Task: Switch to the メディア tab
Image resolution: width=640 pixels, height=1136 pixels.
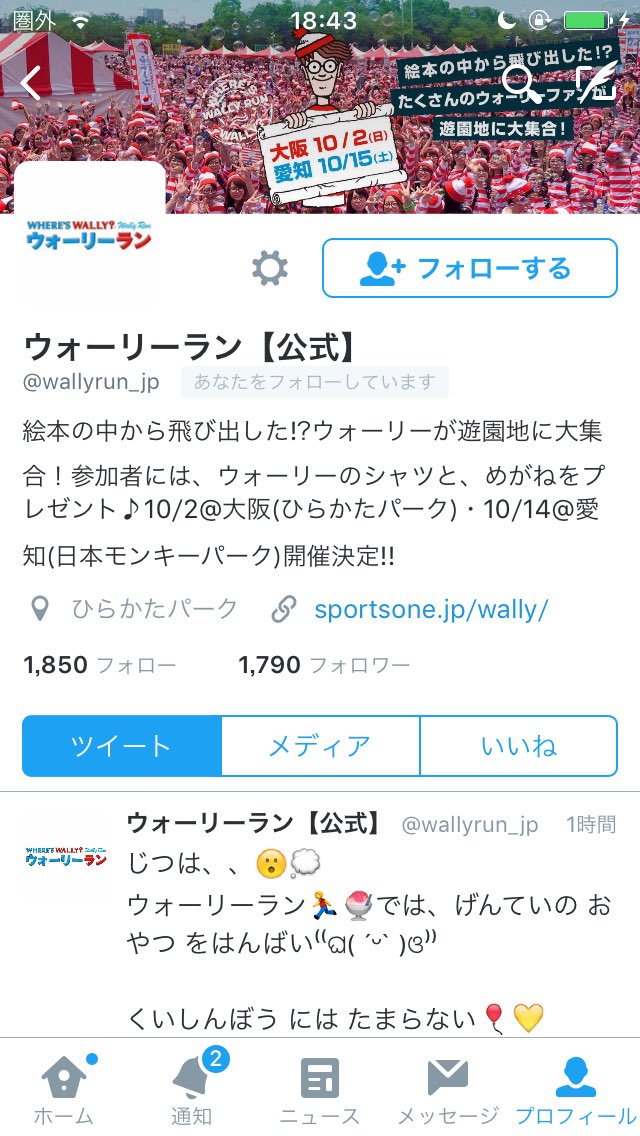Action: click(320, 746)
